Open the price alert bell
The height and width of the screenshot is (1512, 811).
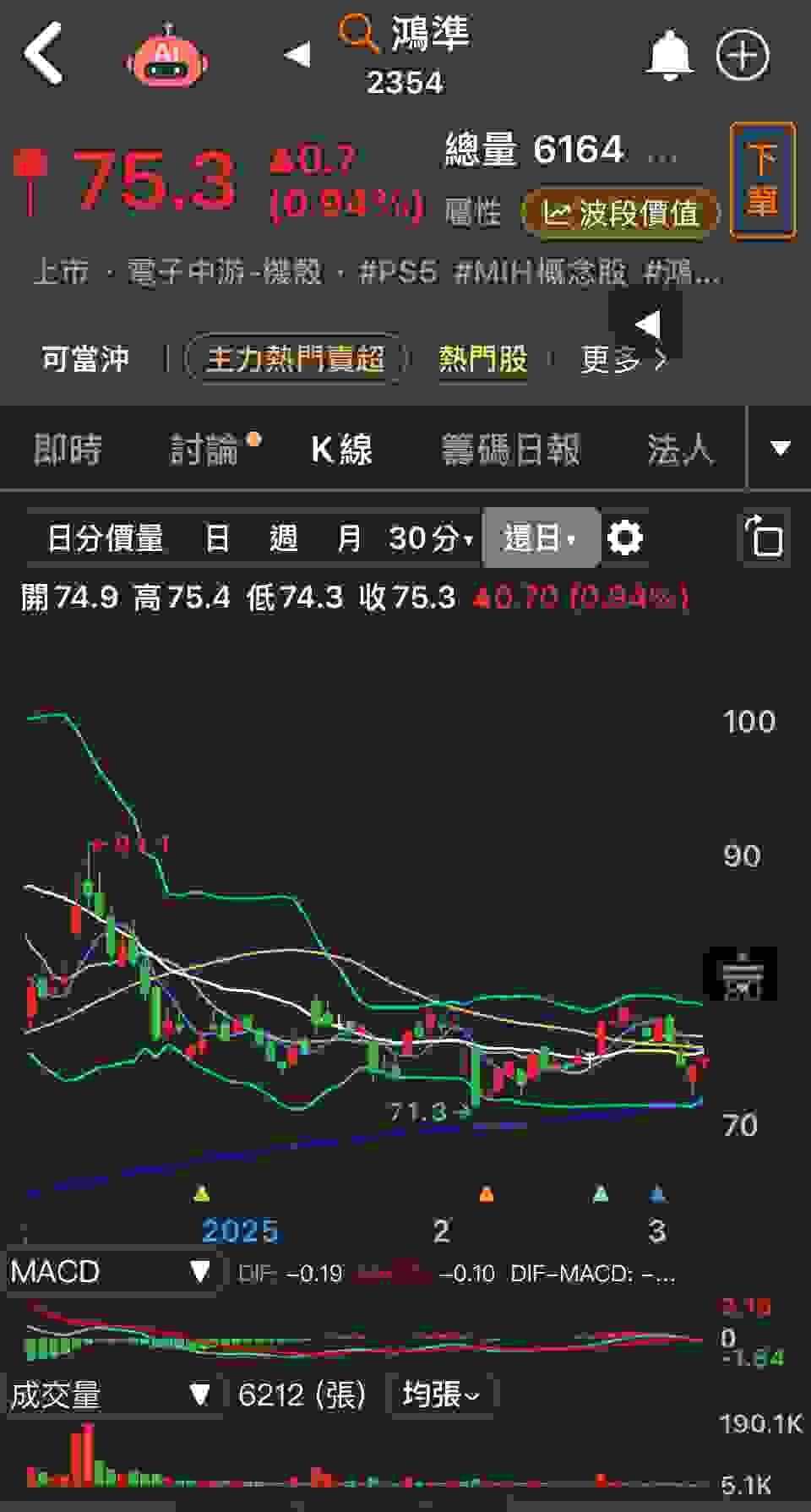pos(669,56)
